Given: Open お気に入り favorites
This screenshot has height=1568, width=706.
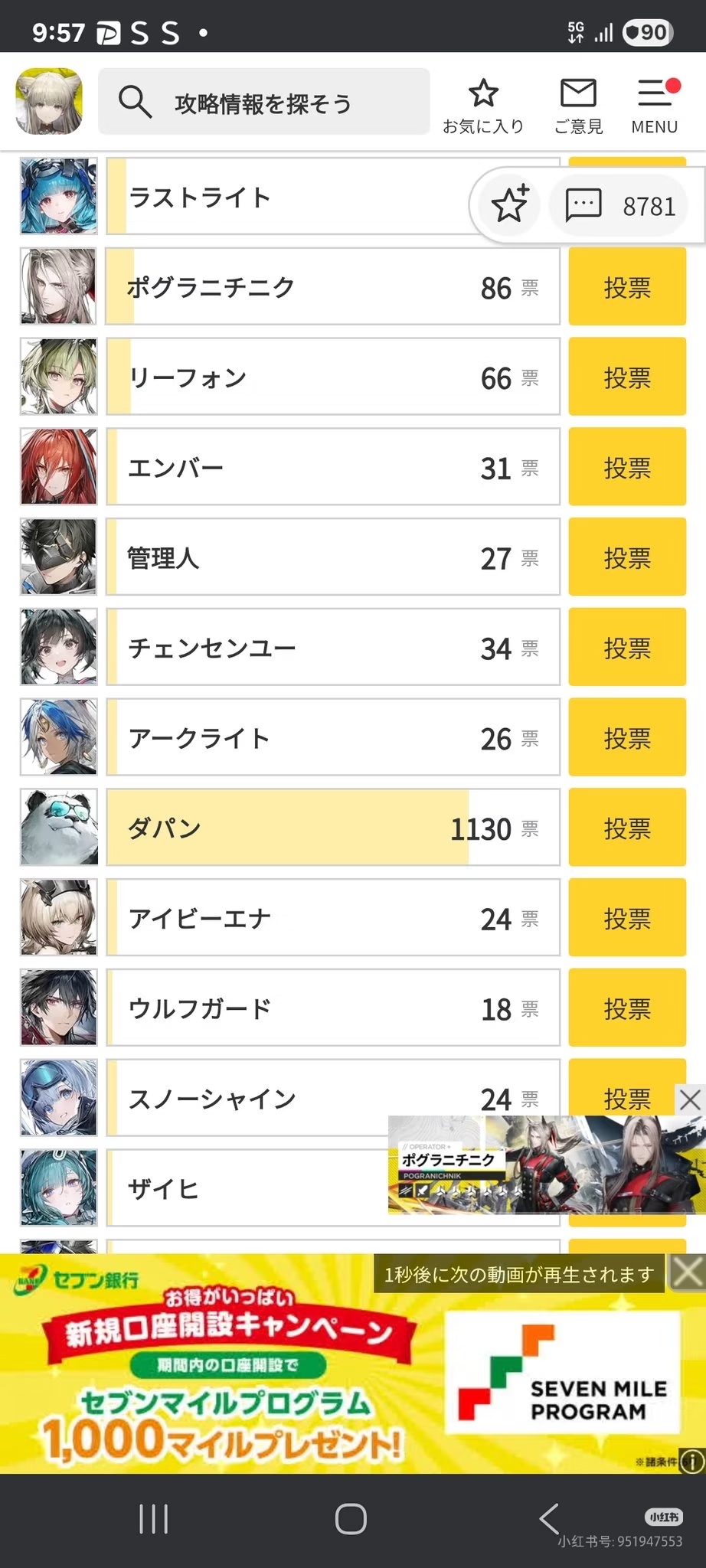Looking at the screenshot, I should click(483, 106).
